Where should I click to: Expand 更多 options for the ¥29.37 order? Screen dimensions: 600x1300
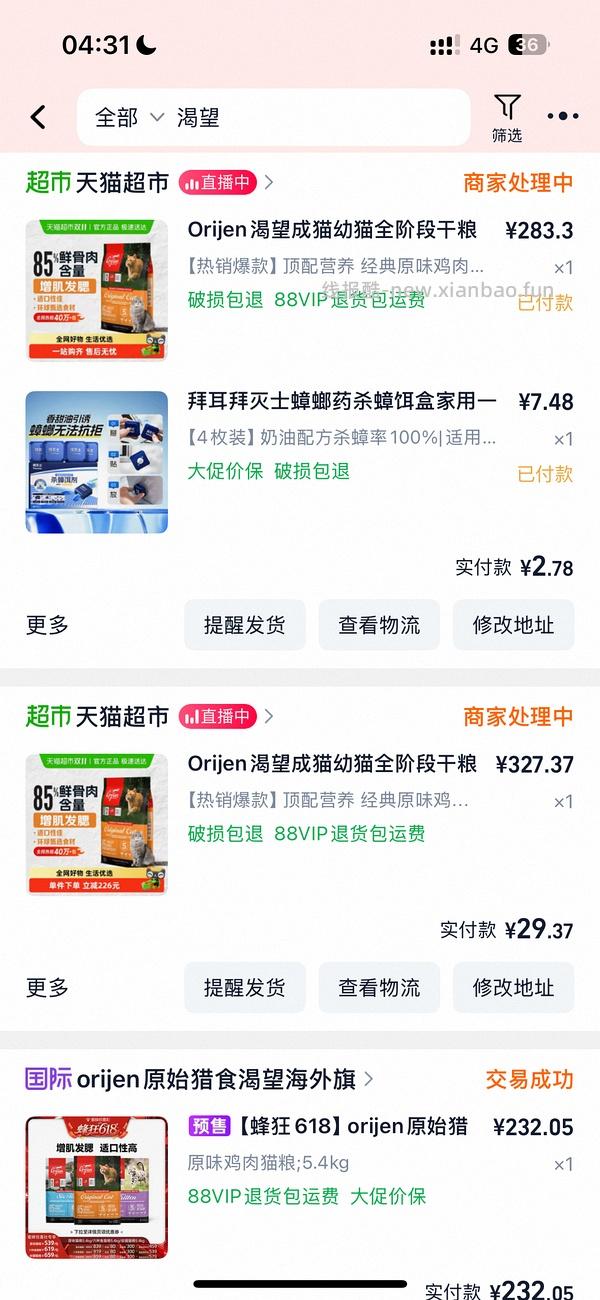click(47, 988)
